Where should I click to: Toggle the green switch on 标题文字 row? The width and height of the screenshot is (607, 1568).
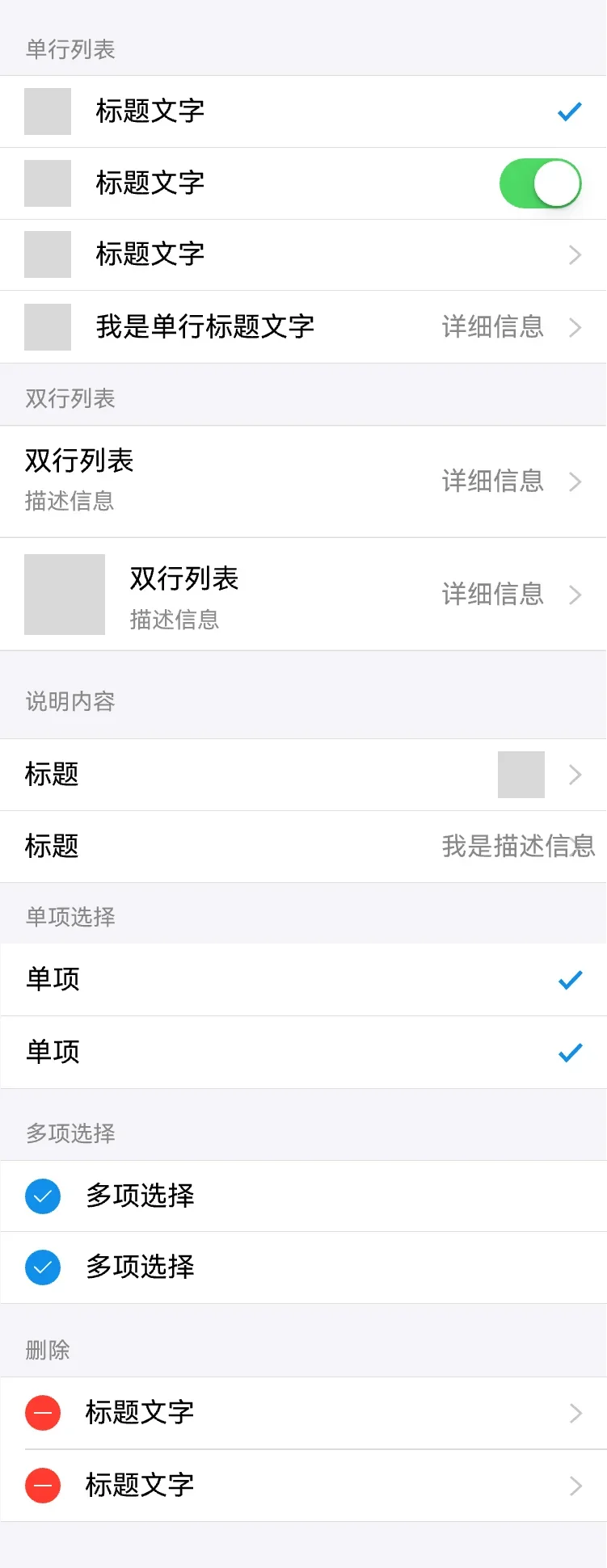tap(540, 183)
